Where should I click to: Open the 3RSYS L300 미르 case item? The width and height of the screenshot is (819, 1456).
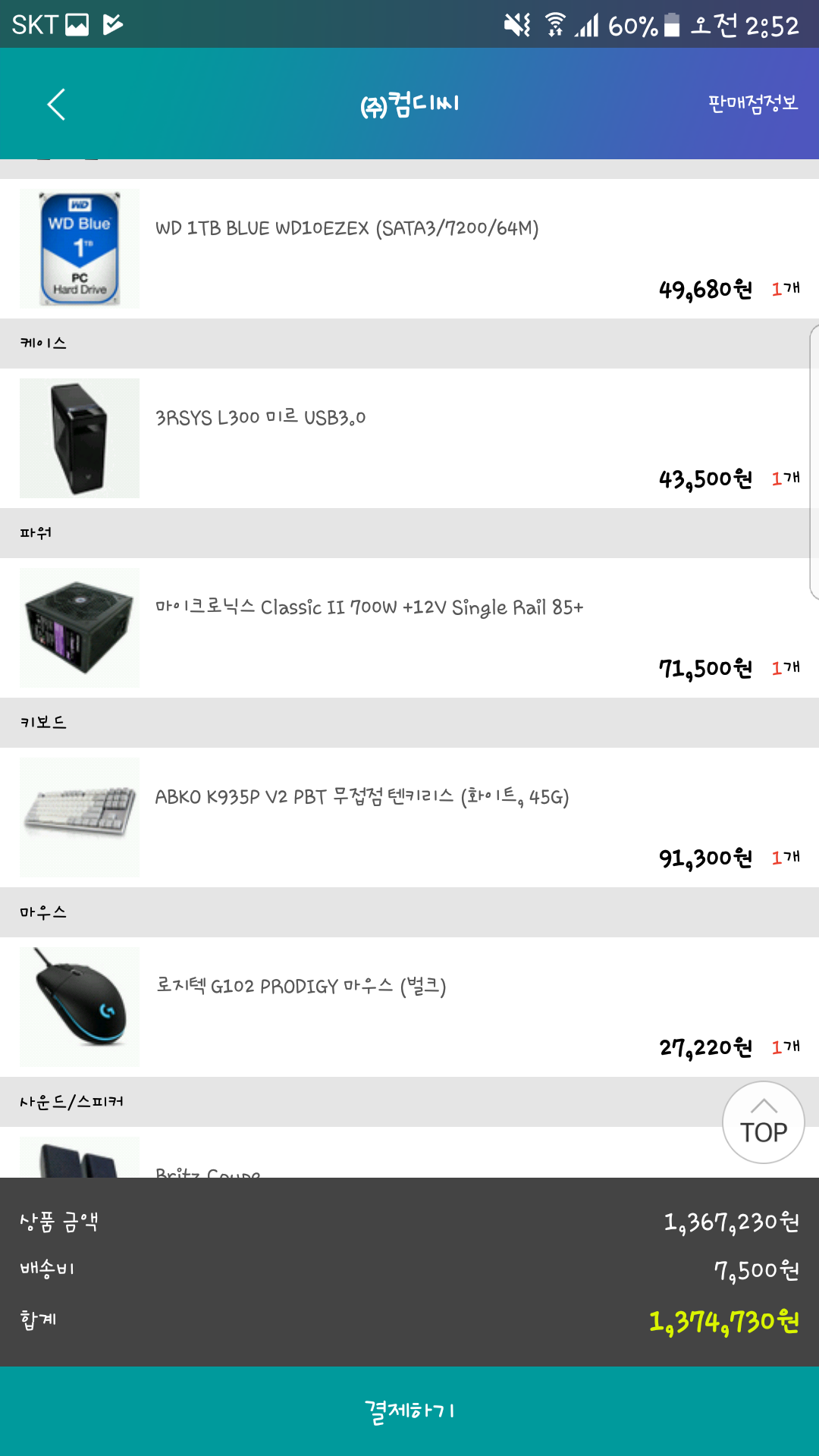coord(260,418)
